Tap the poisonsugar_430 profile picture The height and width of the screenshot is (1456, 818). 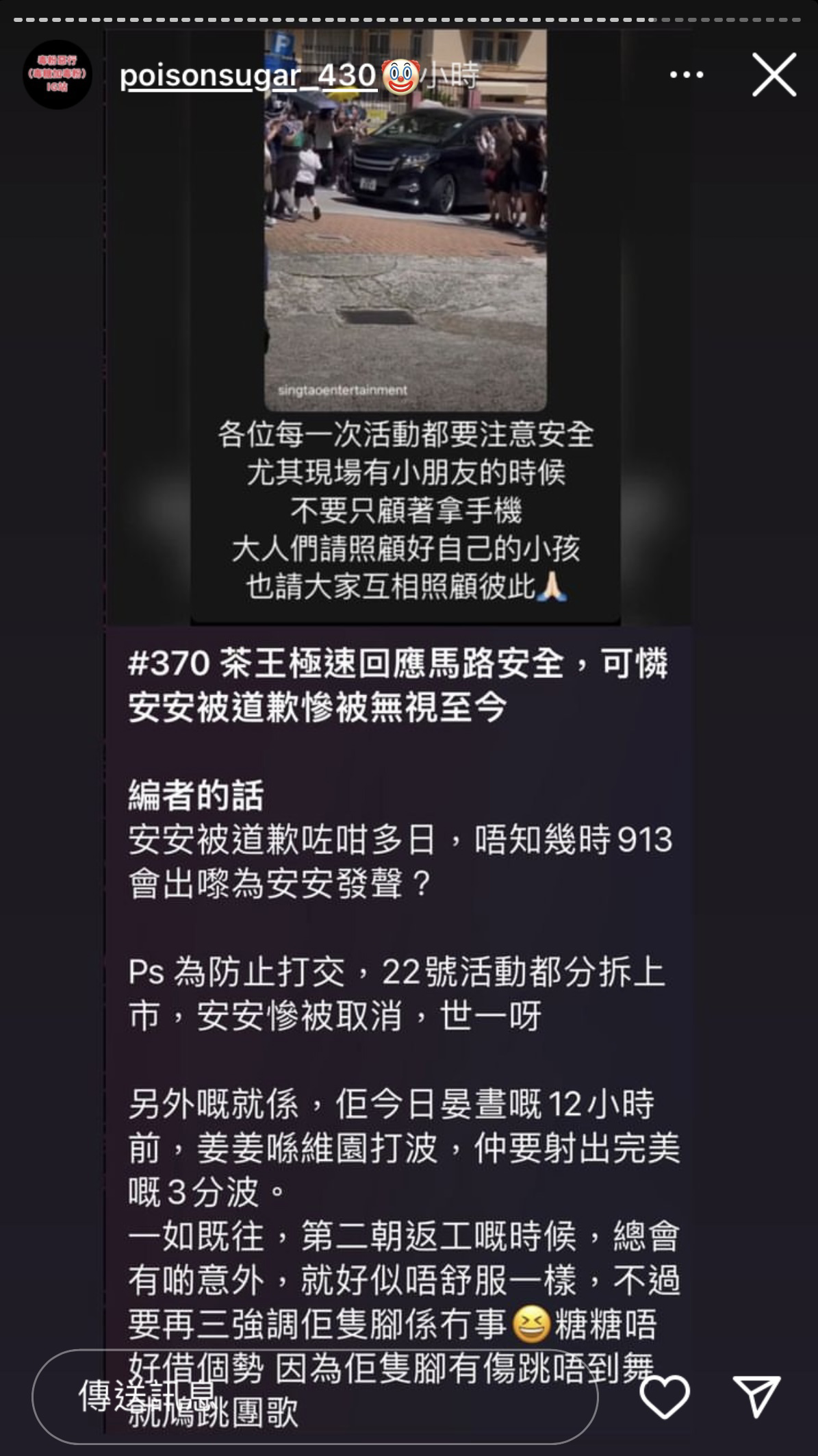[57, 75]
